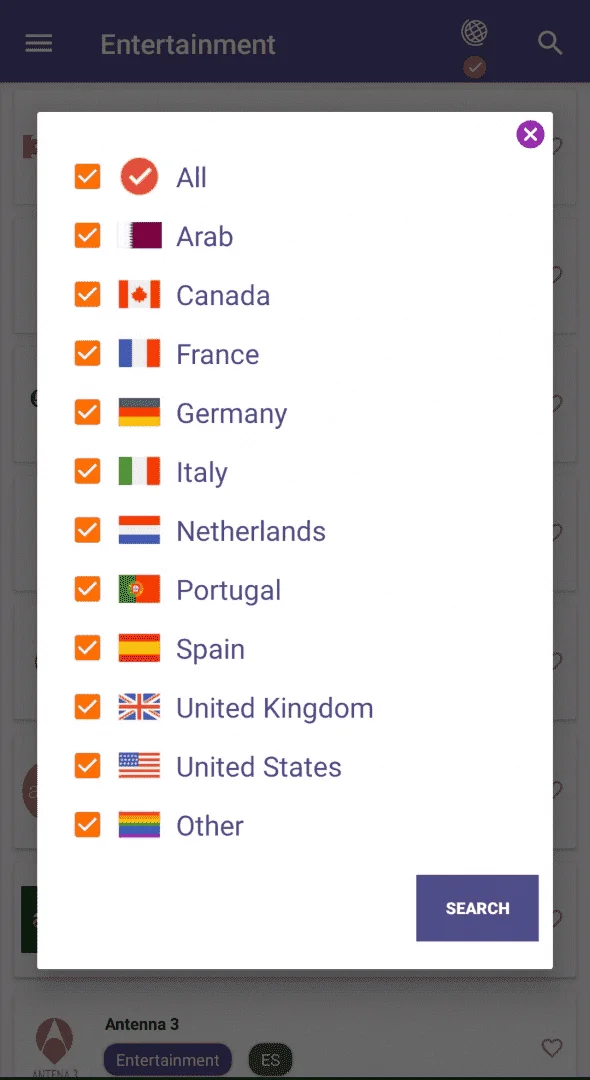Close the country filter dialog
Screen dimensions: 590x1080
[x=530, y=134]
